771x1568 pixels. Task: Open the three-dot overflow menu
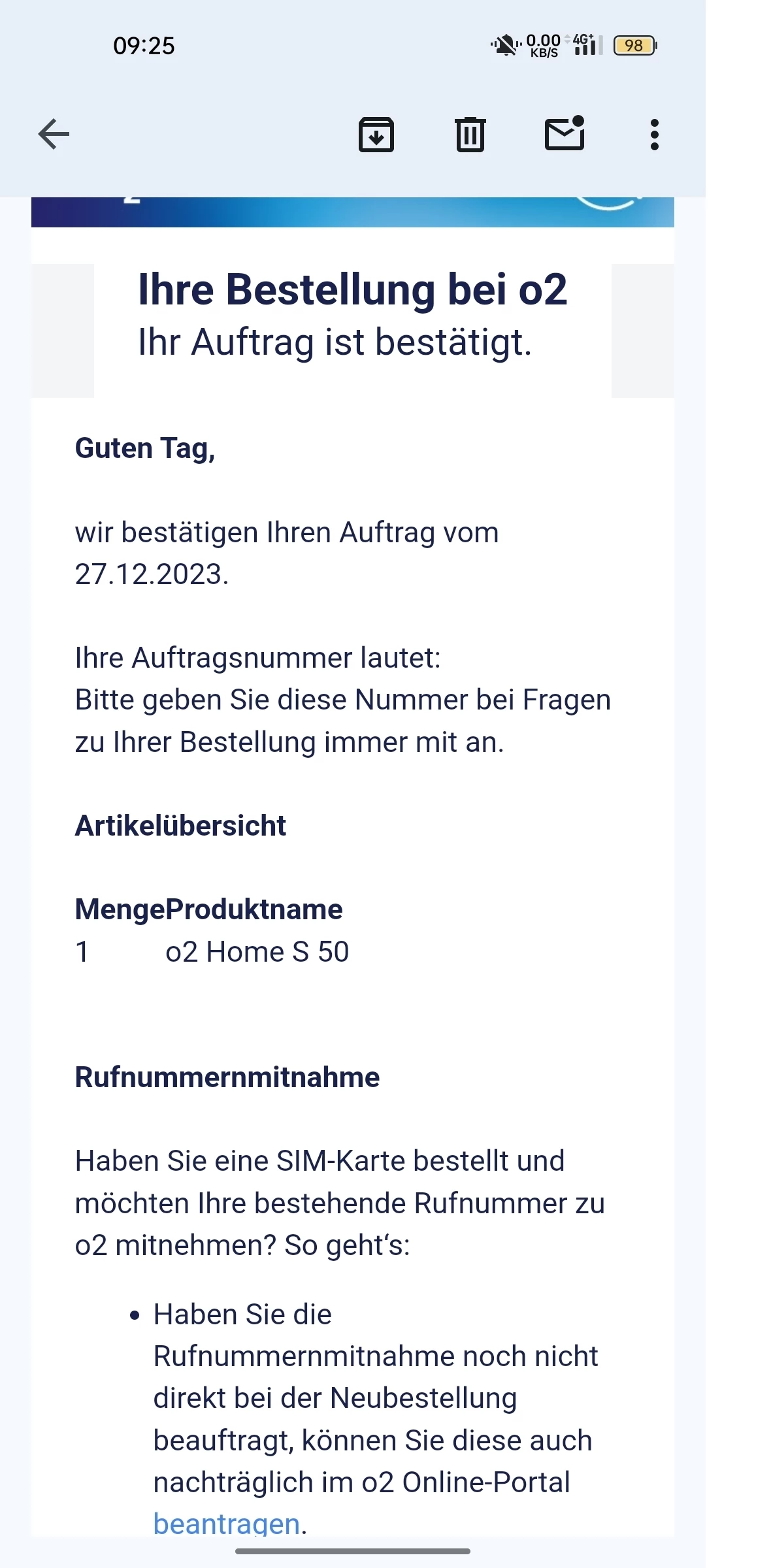[654, 135]
